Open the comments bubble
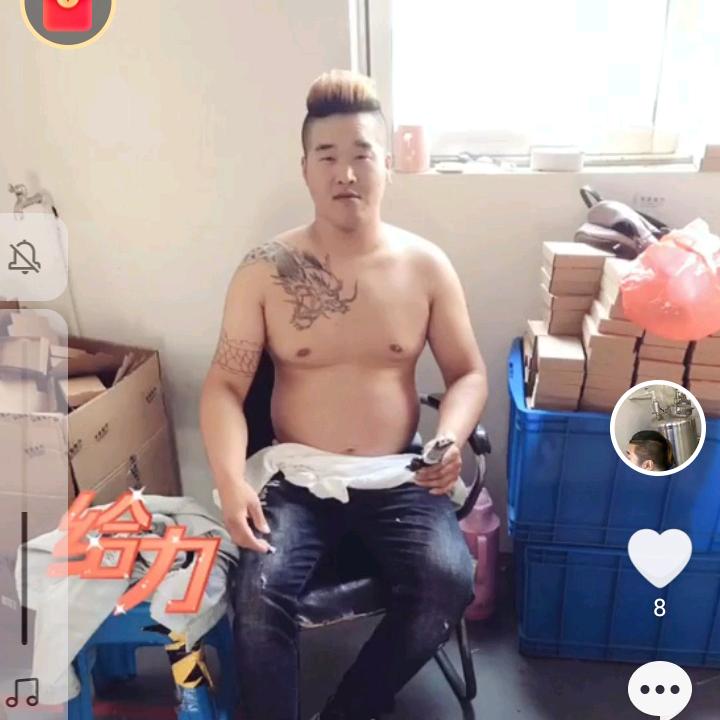720x720 pixels. (x=660, y=690)
